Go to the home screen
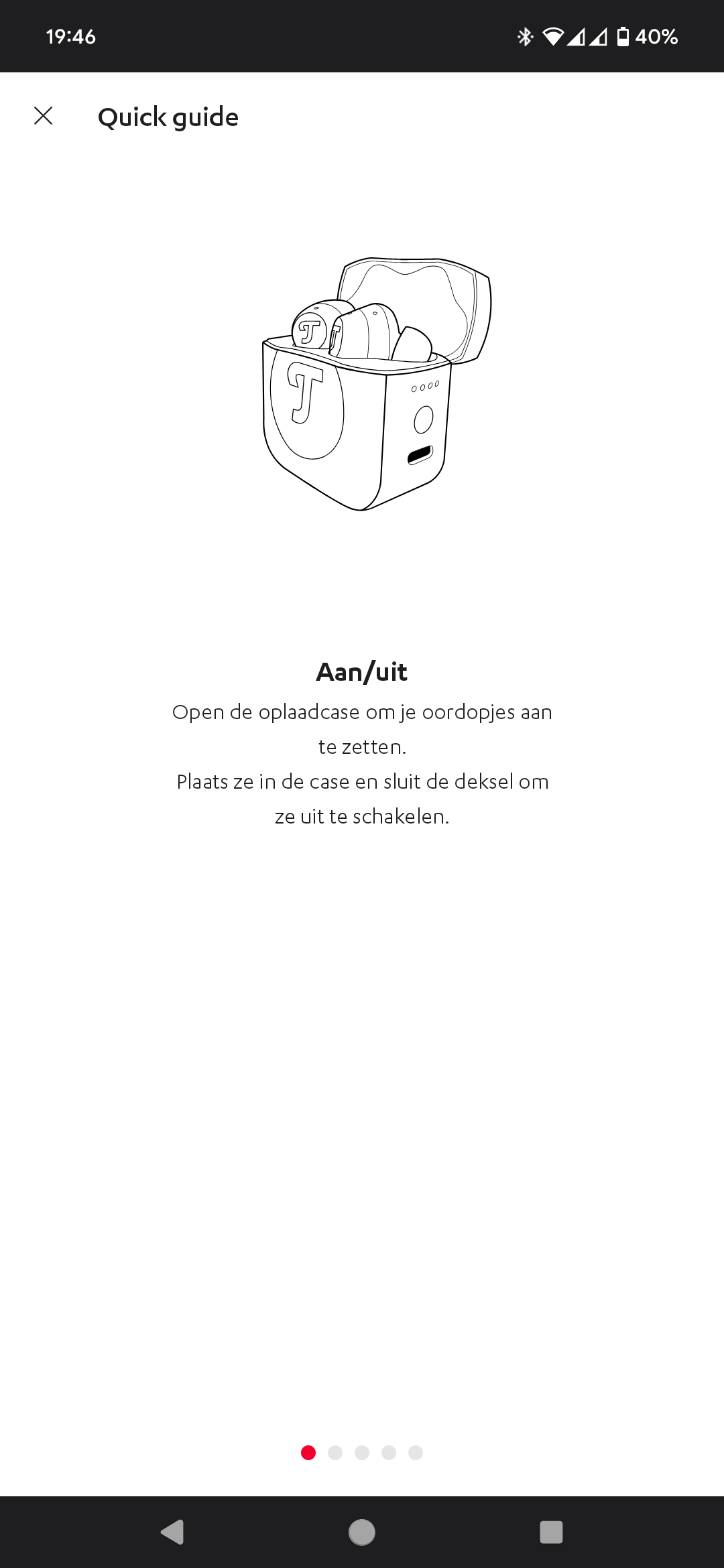This screenshot has width=724, height=1568. [x=362, y=1532]
